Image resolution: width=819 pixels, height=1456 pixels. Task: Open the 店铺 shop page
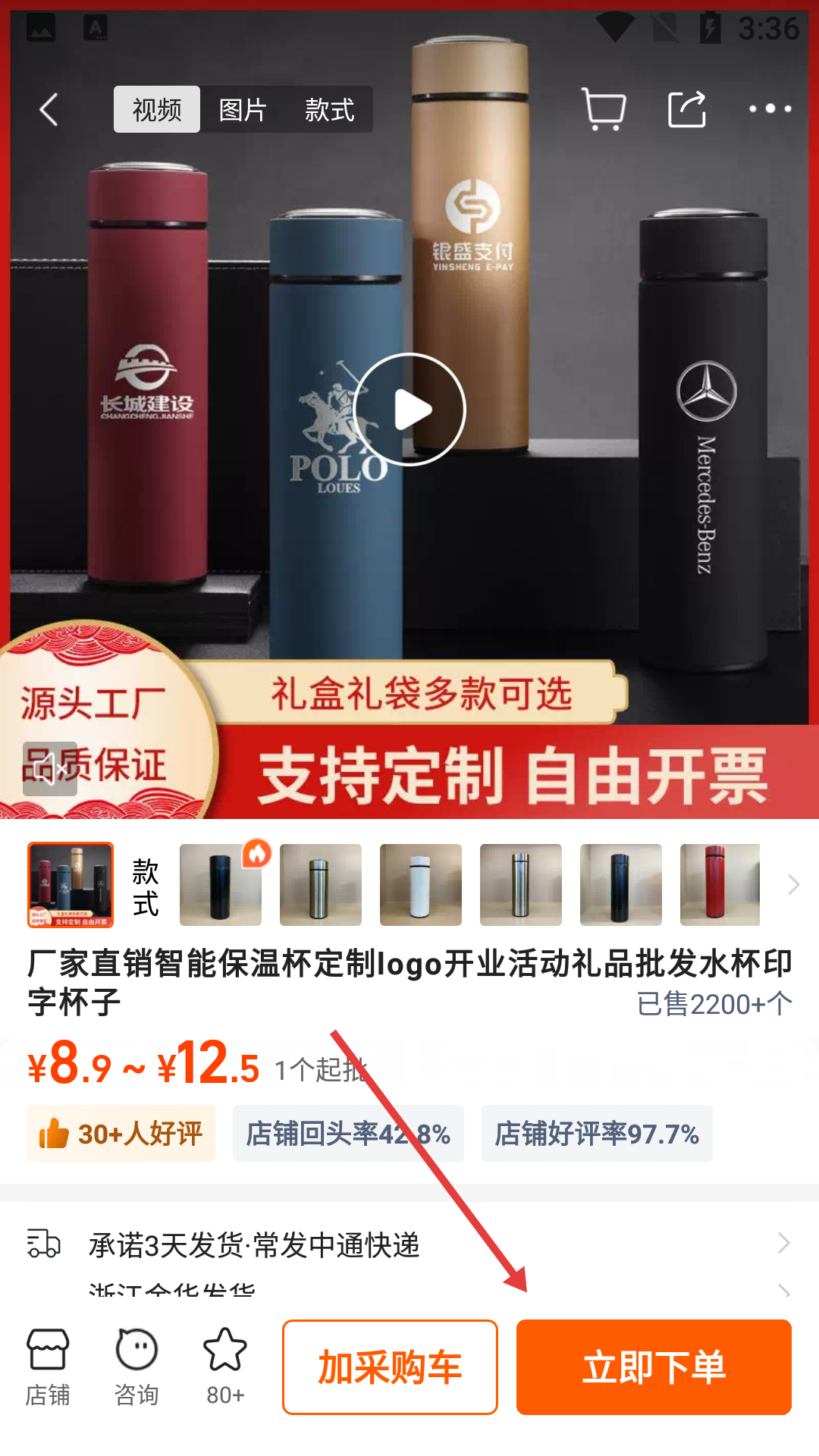tap(48, 1367)
